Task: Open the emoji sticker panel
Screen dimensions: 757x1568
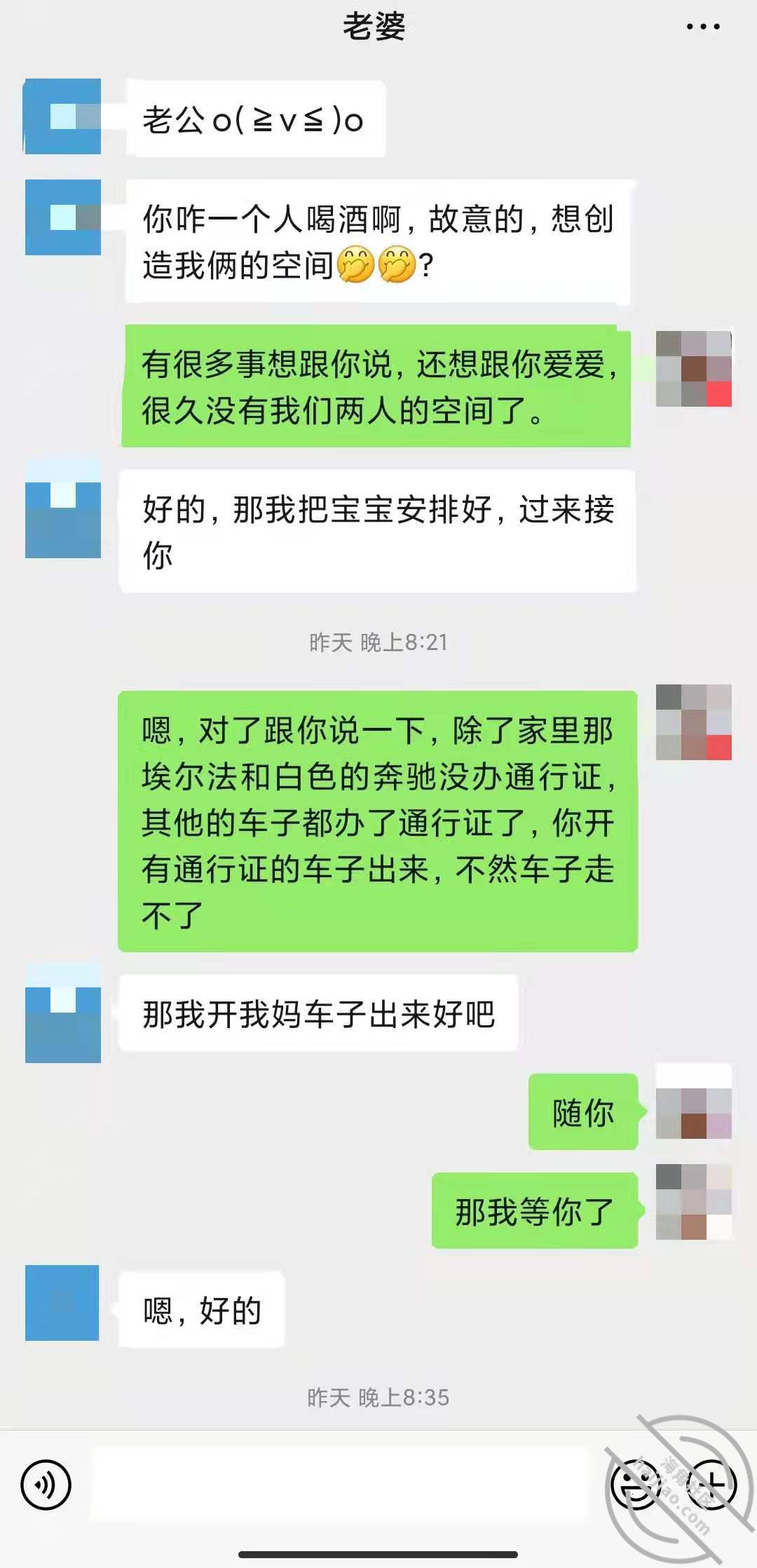Action: [x=635, y=1484]
